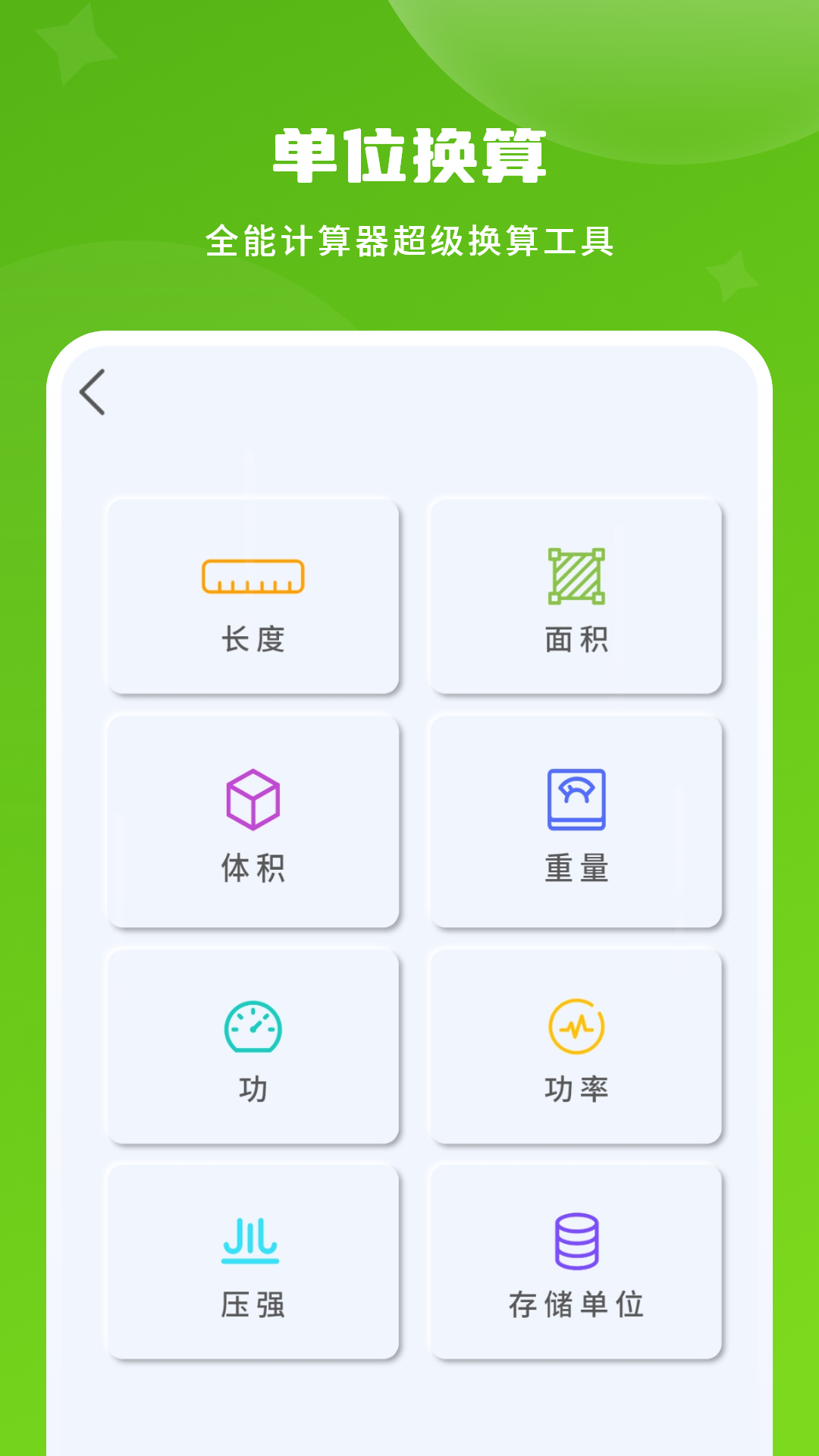Click the 单位换算 page title
The height and width of the screenshot is (1456, 819).
(409, 153)
